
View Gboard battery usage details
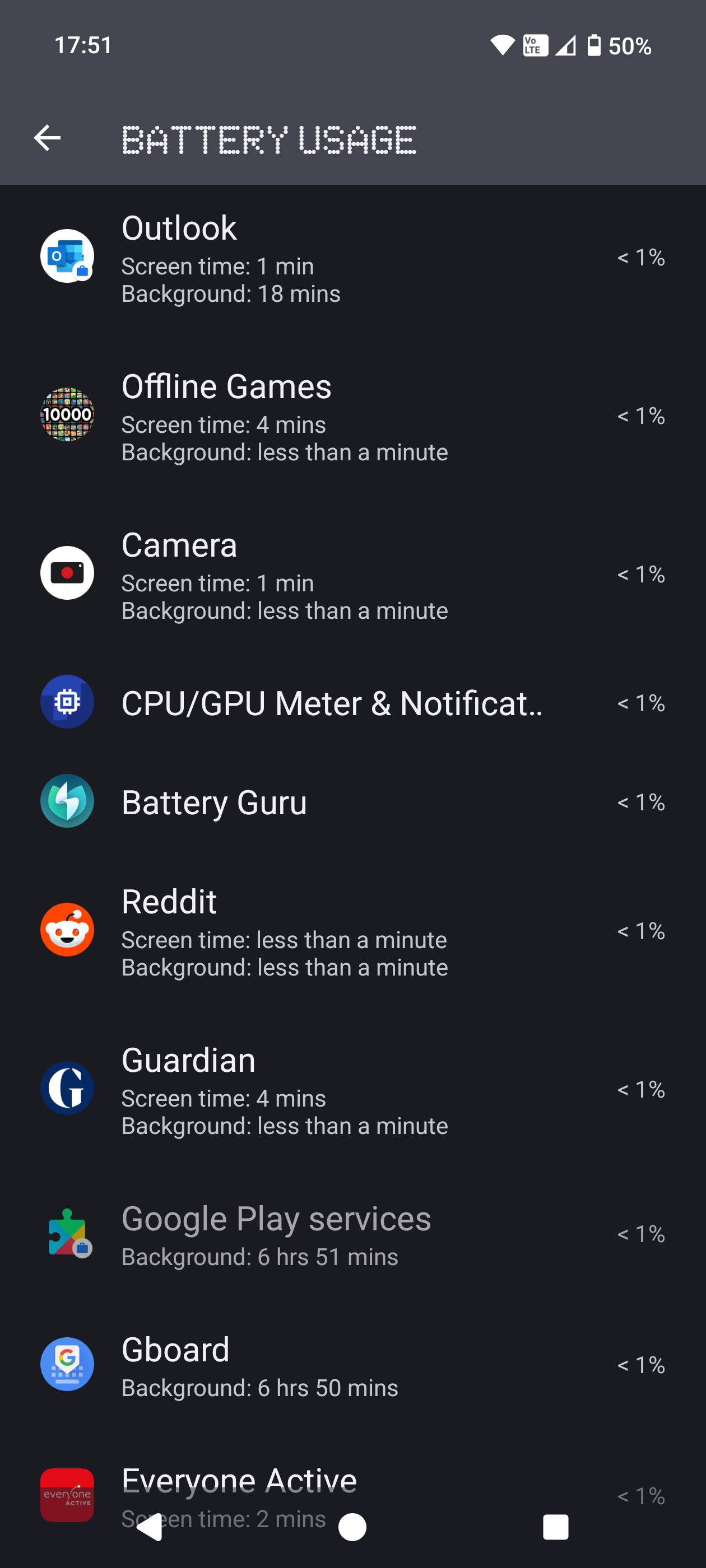[x=352, y=1365]
